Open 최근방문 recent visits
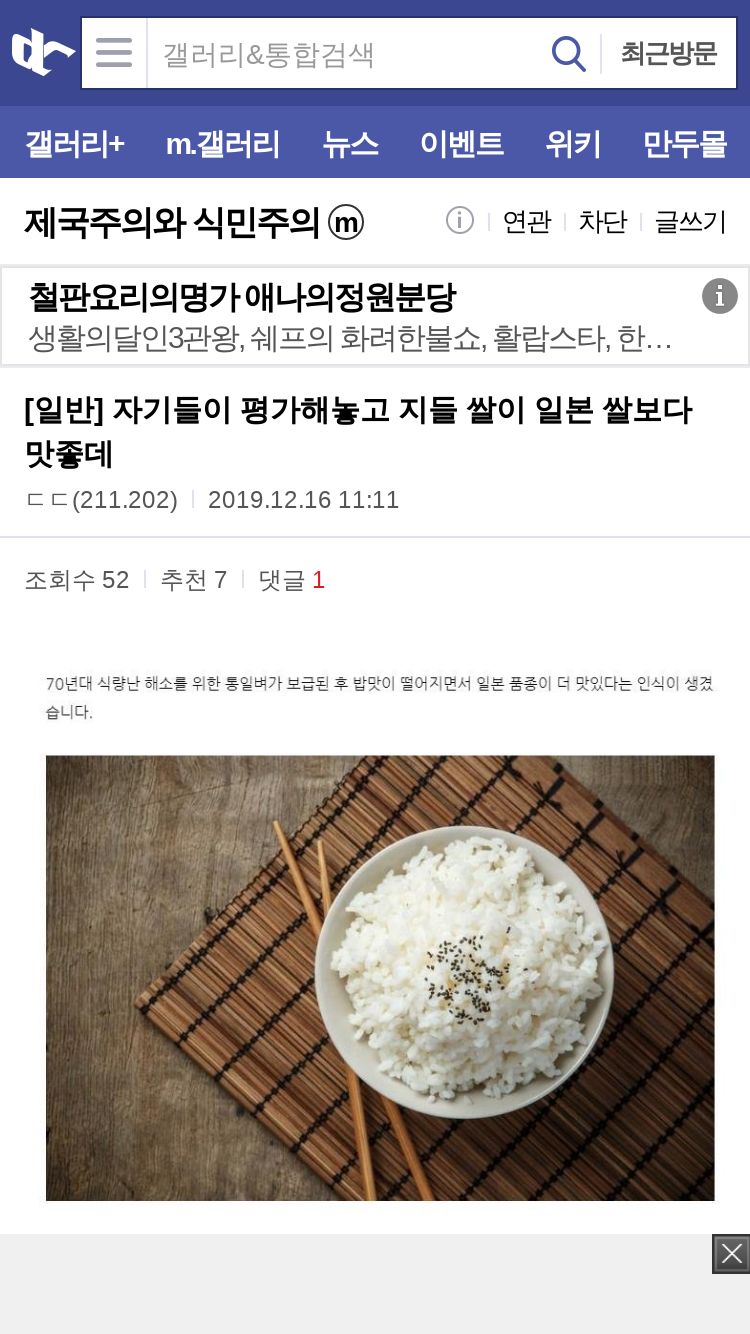Image resolution: width=750 pixels, height=1334 pixels. coord(669,54)
